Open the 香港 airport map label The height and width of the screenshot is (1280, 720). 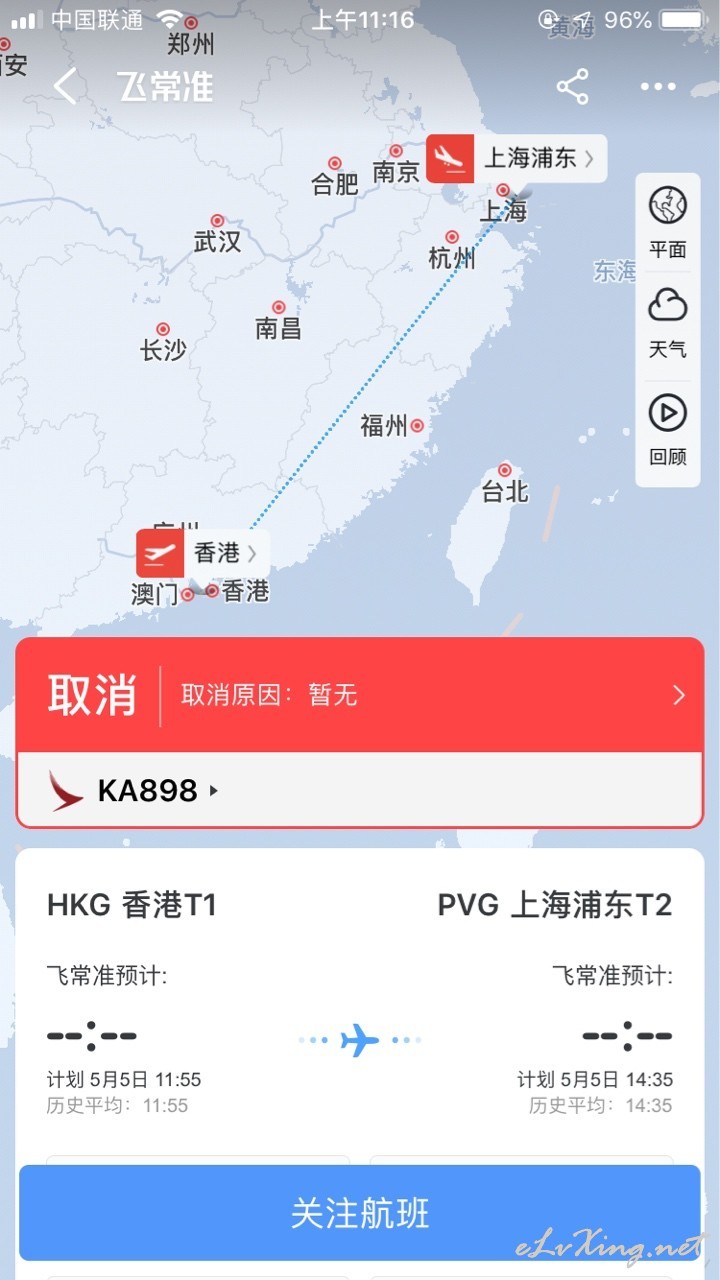[x=203, y=553]
